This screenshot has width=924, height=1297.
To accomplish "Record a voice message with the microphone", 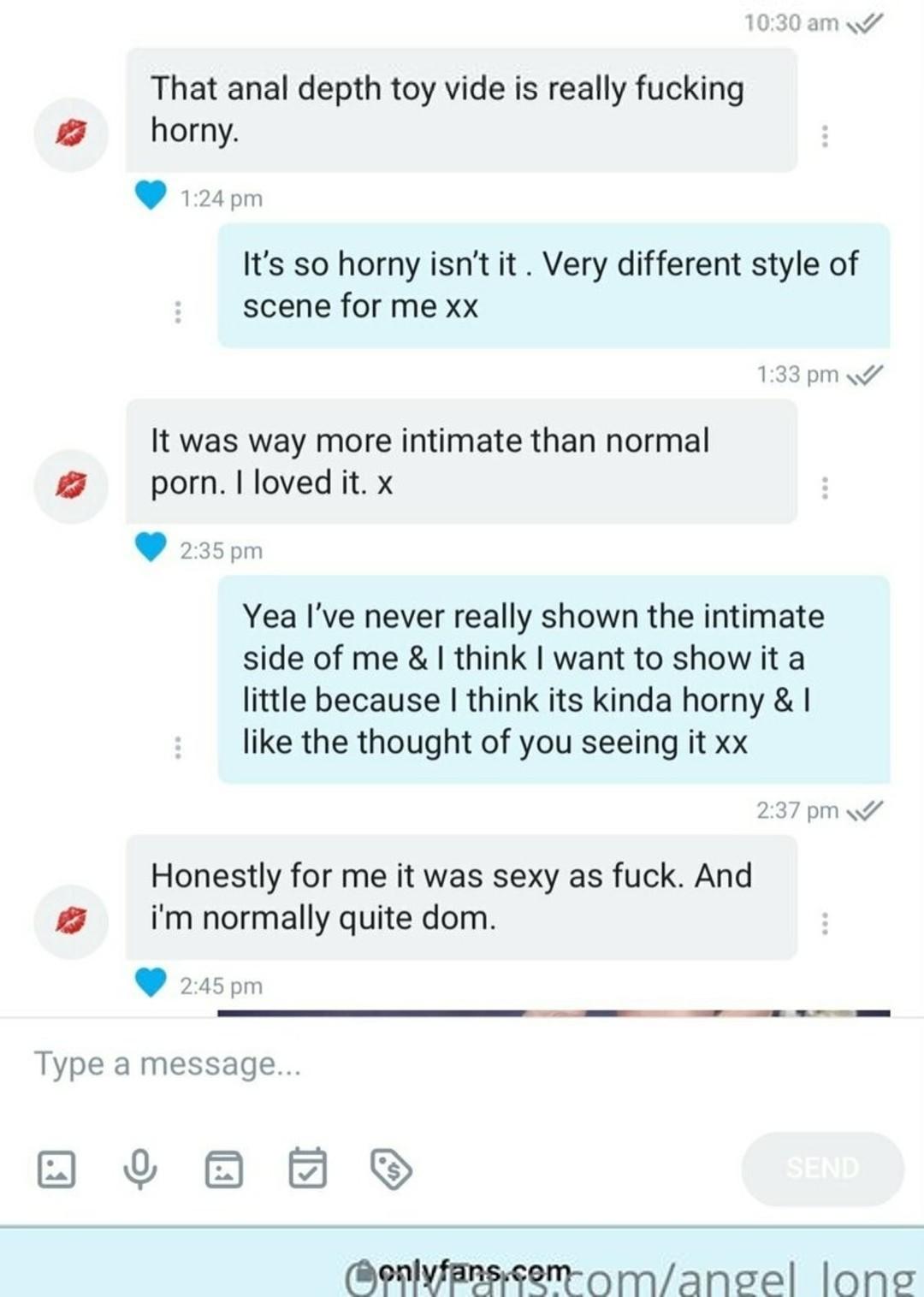I will click(140, 1169).
